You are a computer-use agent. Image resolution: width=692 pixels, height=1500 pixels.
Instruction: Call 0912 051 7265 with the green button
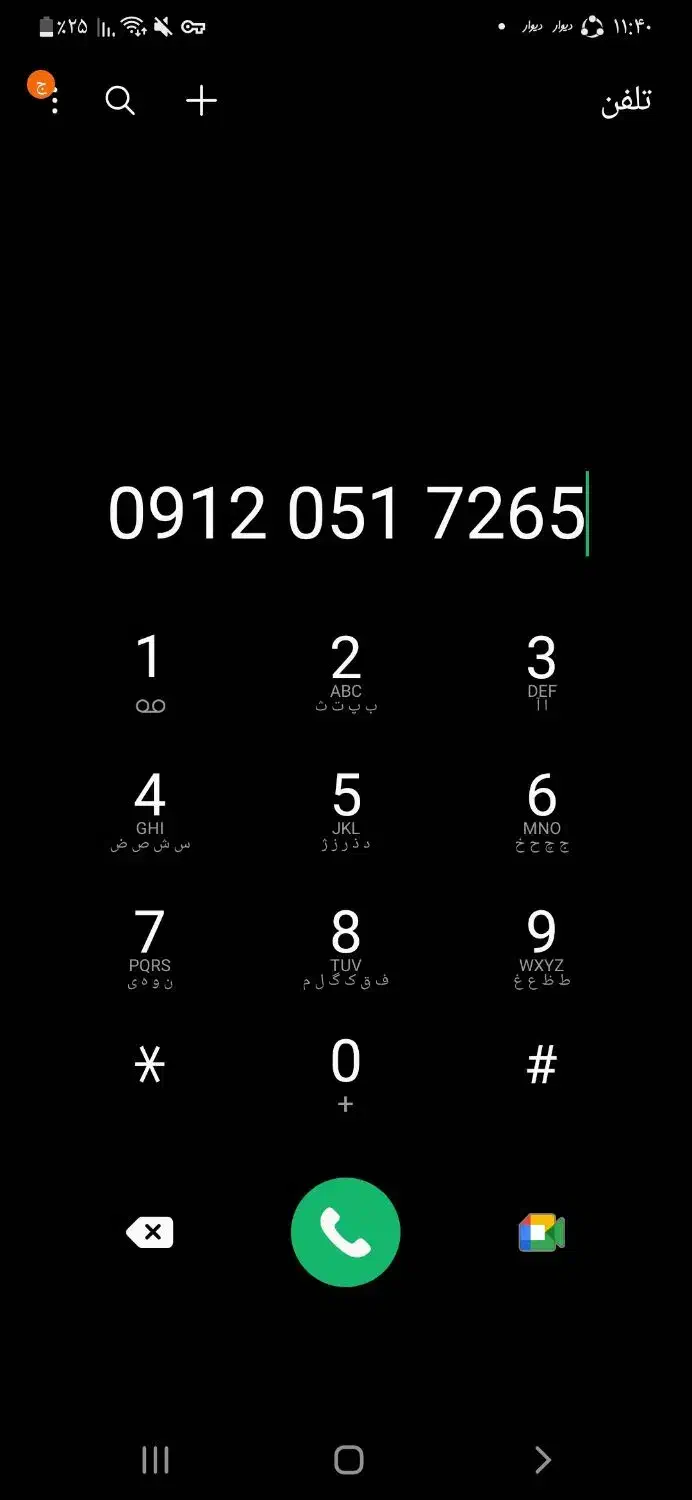click(x=346, y=1232)
